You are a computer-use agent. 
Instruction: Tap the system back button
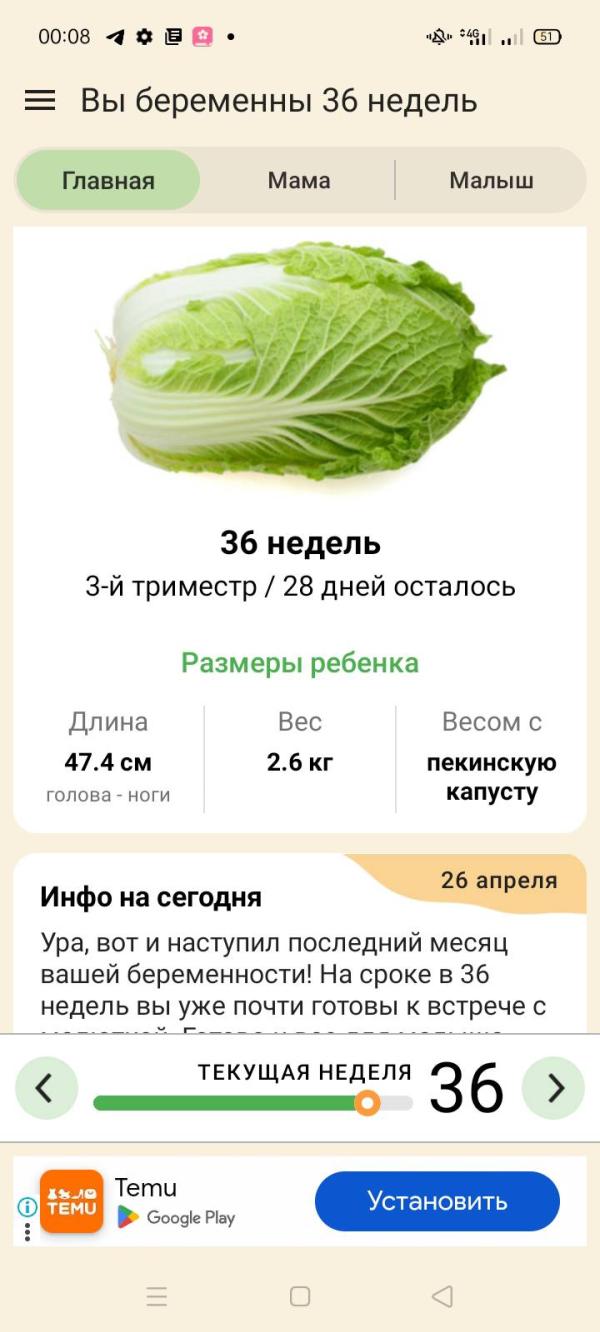(x=442, y=1296)
